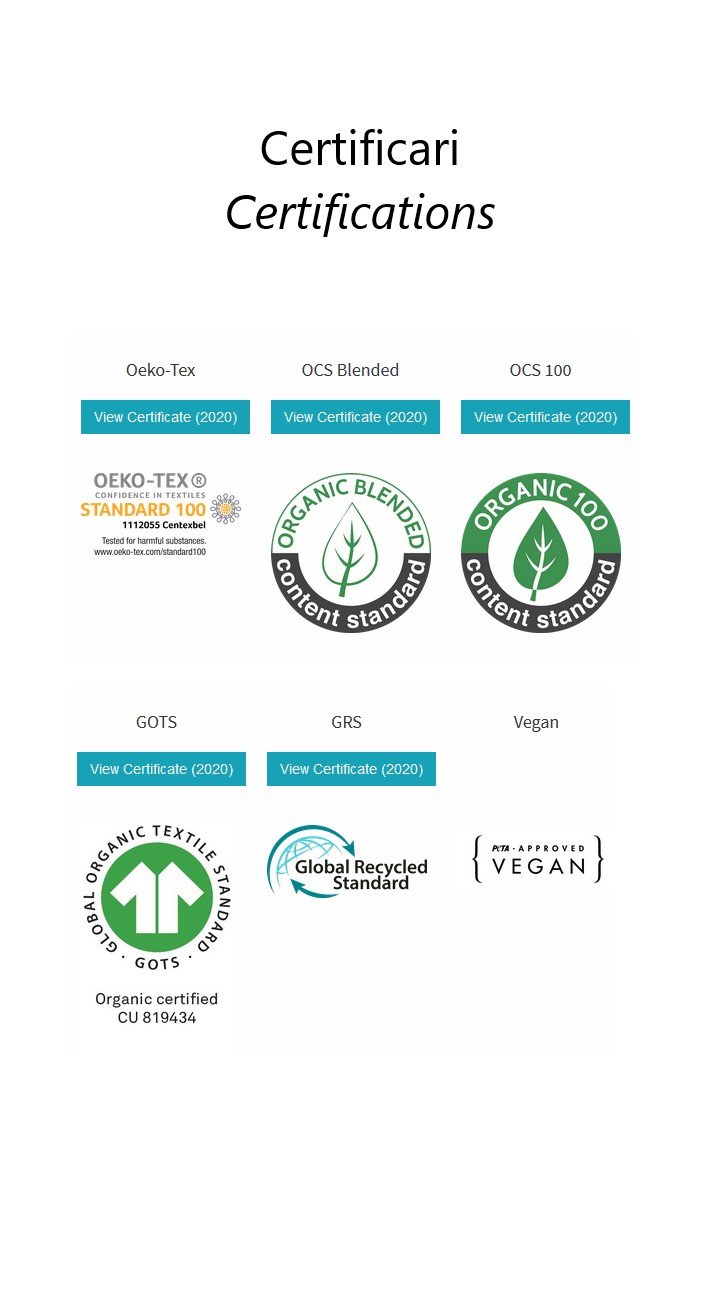Screen dimensions: 716x1298
Task: View the GRS certificate
Action: coord(351,769)
